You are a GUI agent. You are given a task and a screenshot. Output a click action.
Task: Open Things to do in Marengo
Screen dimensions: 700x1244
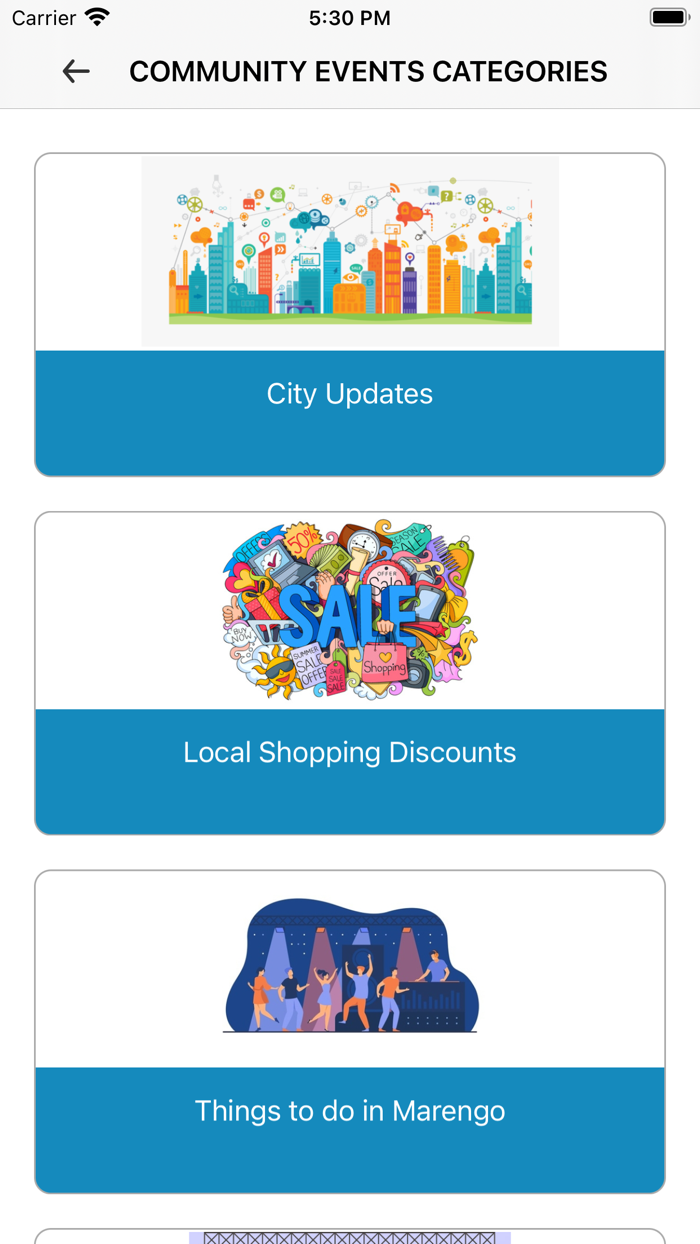coord(350,1110)
